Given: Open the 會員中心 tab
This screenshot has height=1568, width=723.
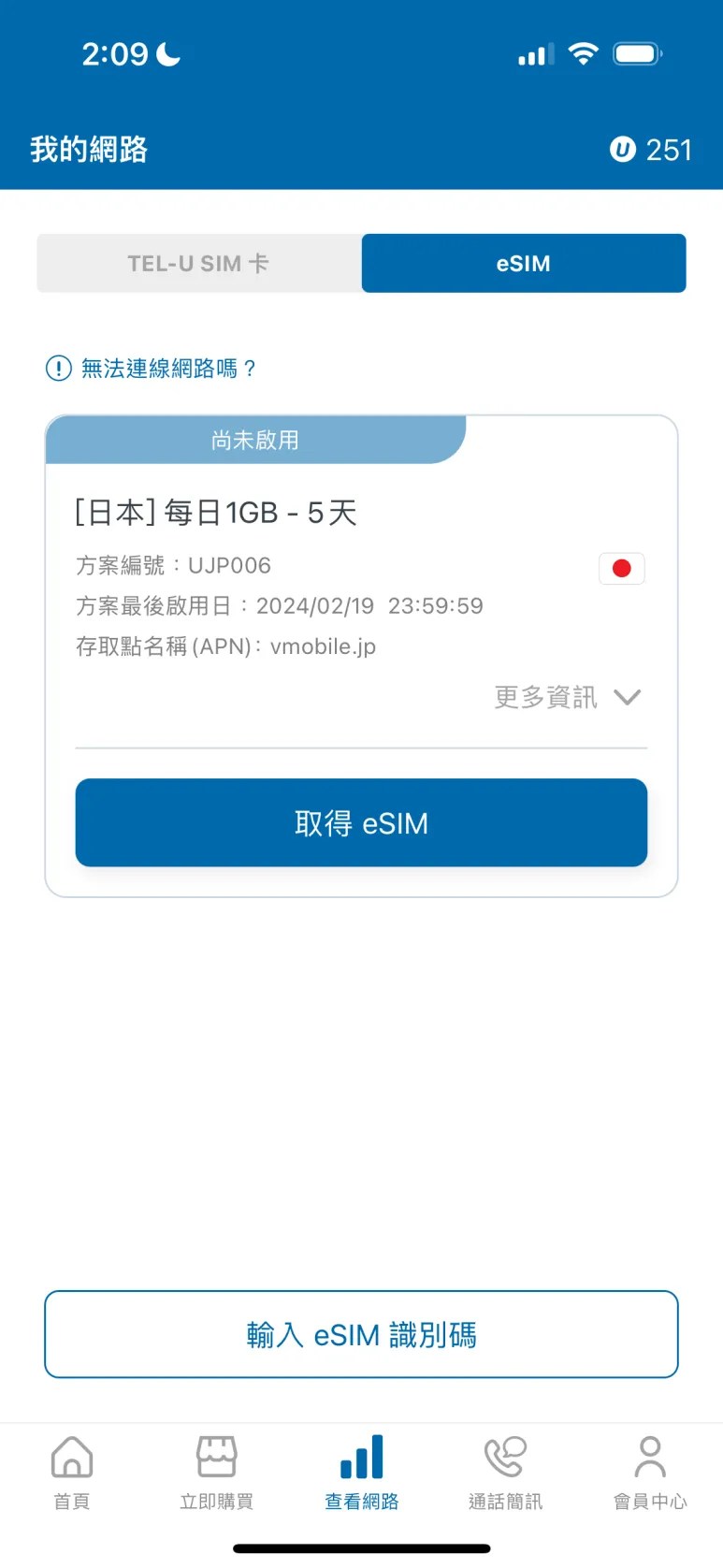Looking at the screenshot, I should pos(650,1474).
